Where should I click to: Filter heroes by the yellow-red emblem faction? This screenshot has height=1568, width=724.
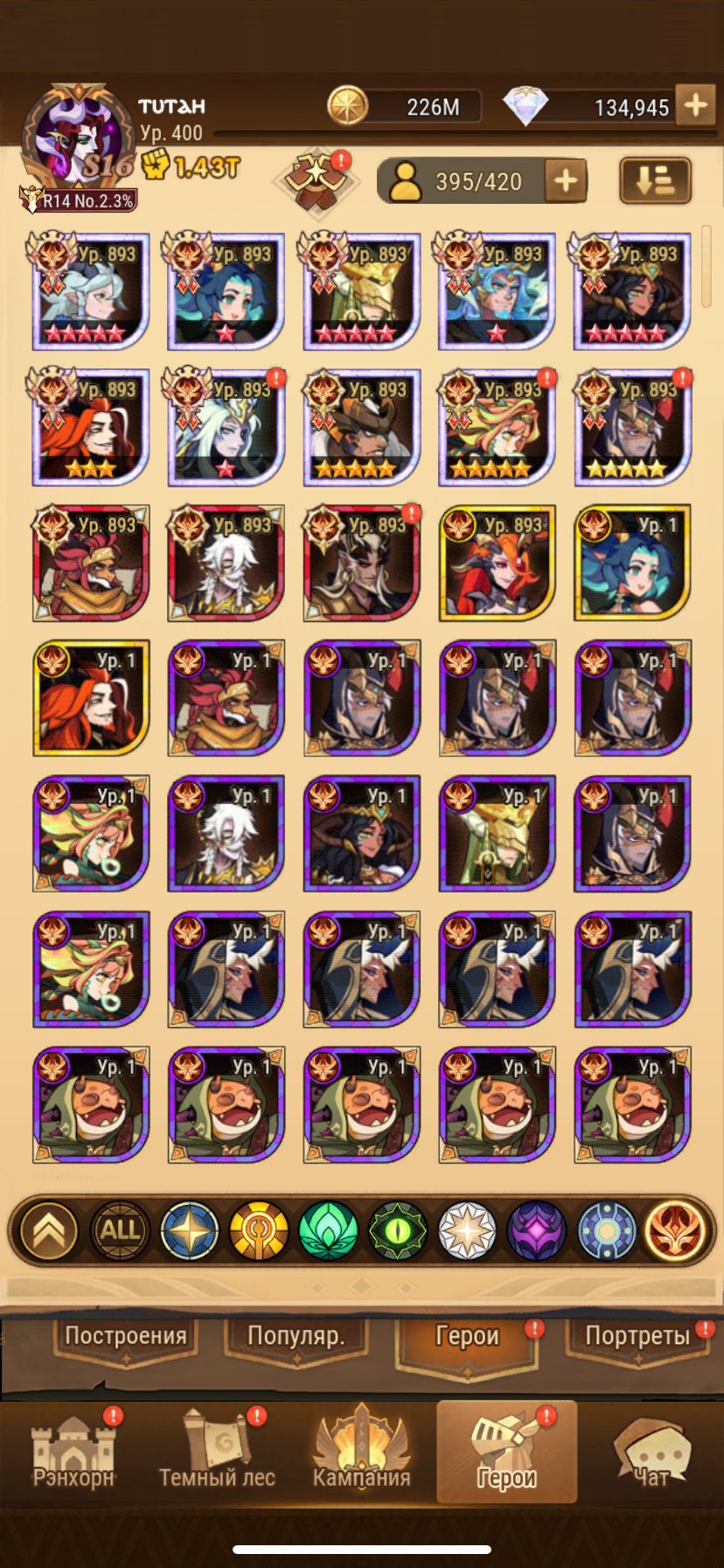pyautogui.click(x=259, y=1230)
